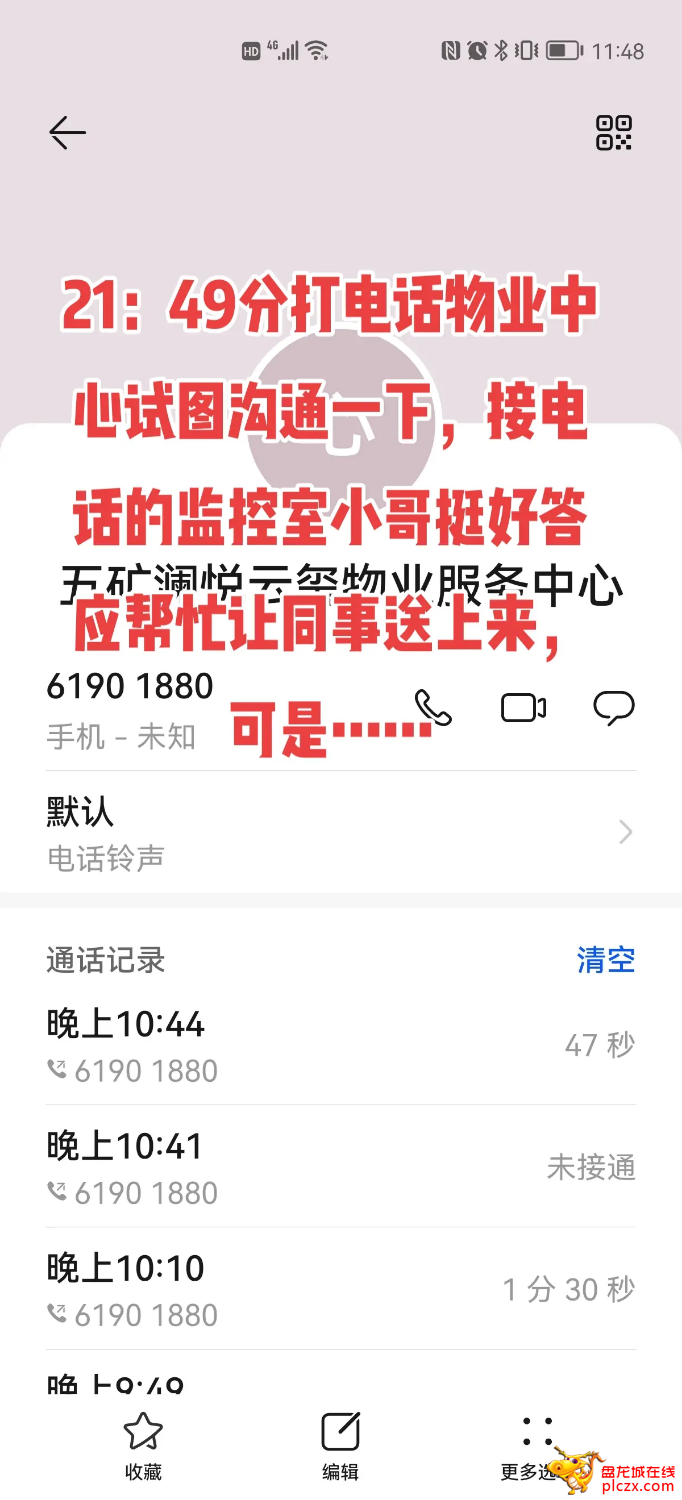Open the 晚上10:44 call record
Viewport: 682px width, 1500px height.
340,1045
